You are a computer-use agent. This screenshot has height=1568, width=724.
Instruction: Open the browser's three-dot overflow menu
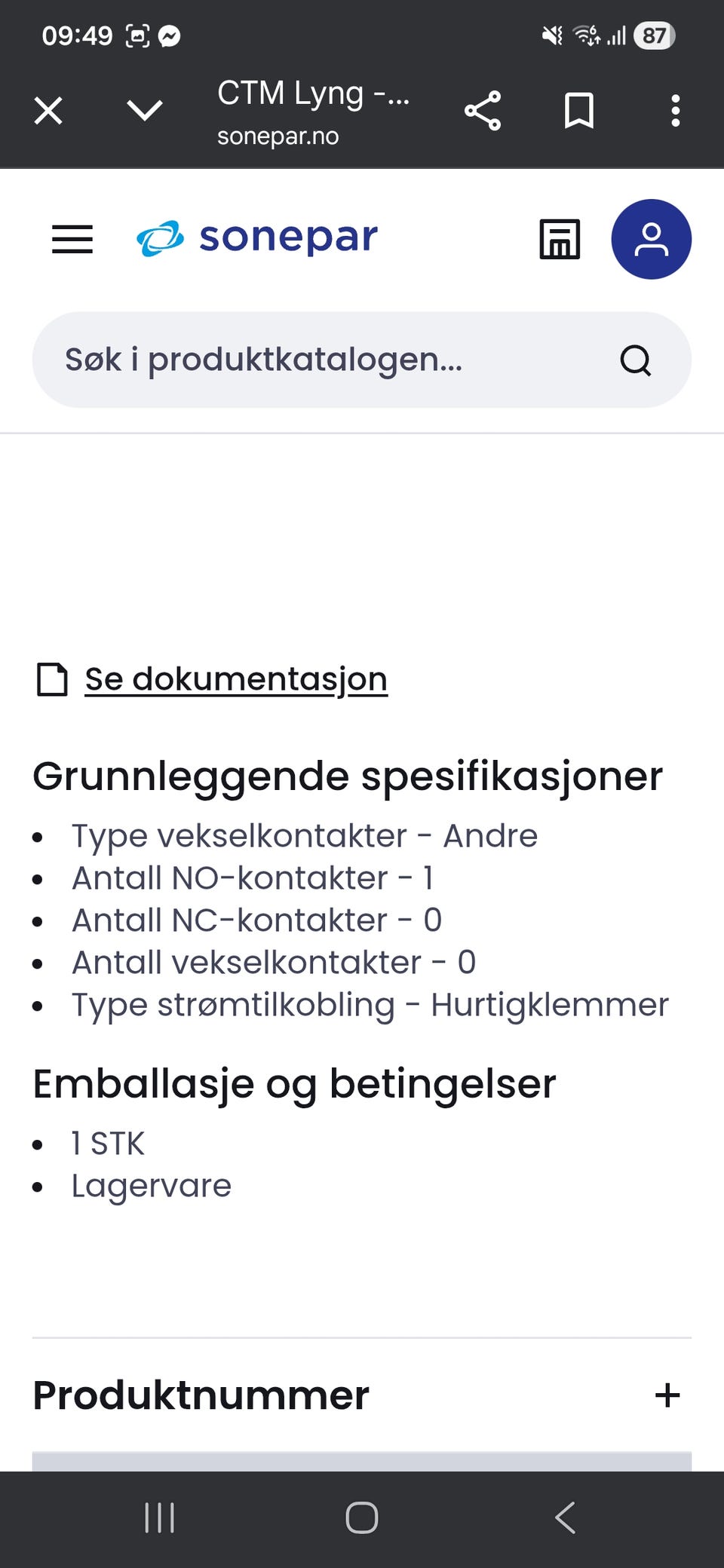675,110
